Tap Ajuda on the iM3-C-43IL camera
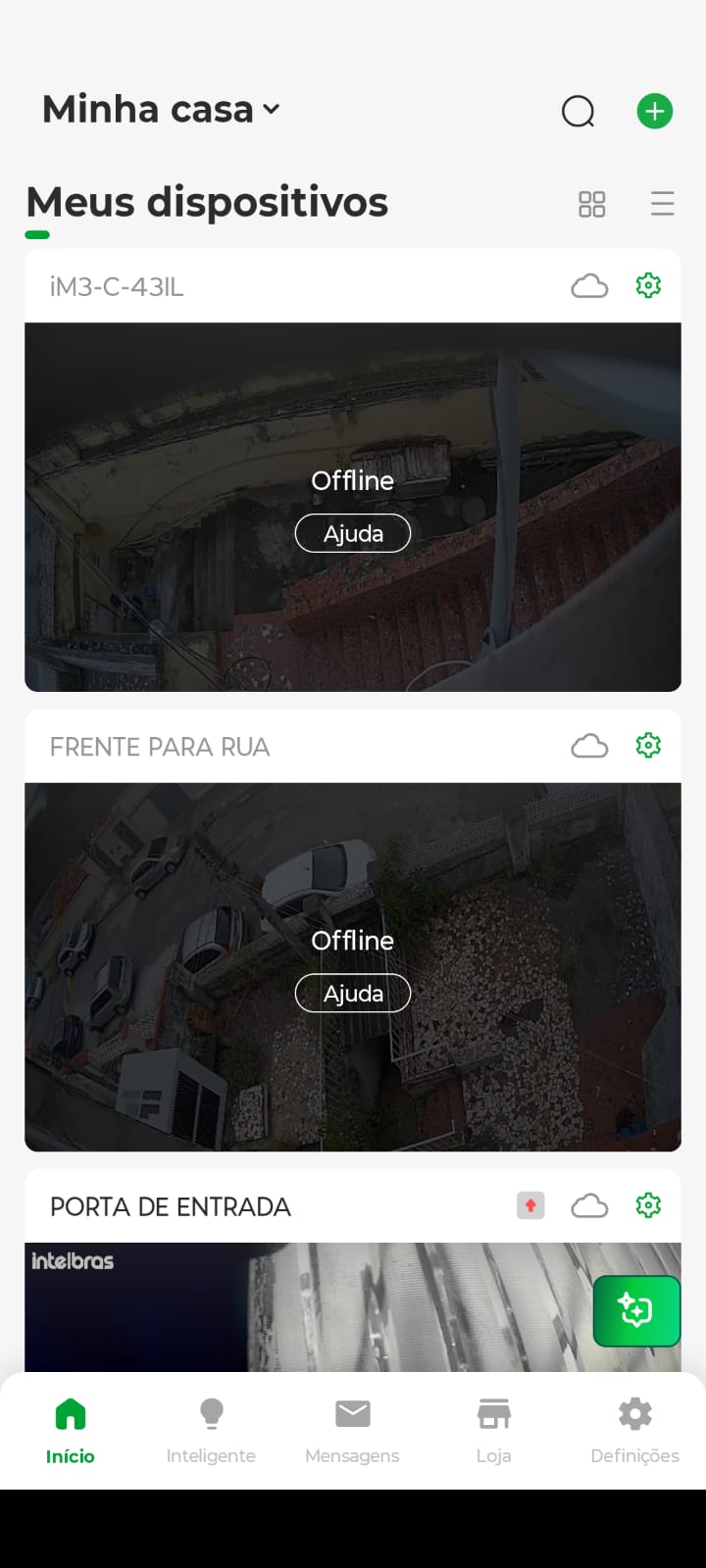This screenshot has width=706, height=1568. coord(353,533)
